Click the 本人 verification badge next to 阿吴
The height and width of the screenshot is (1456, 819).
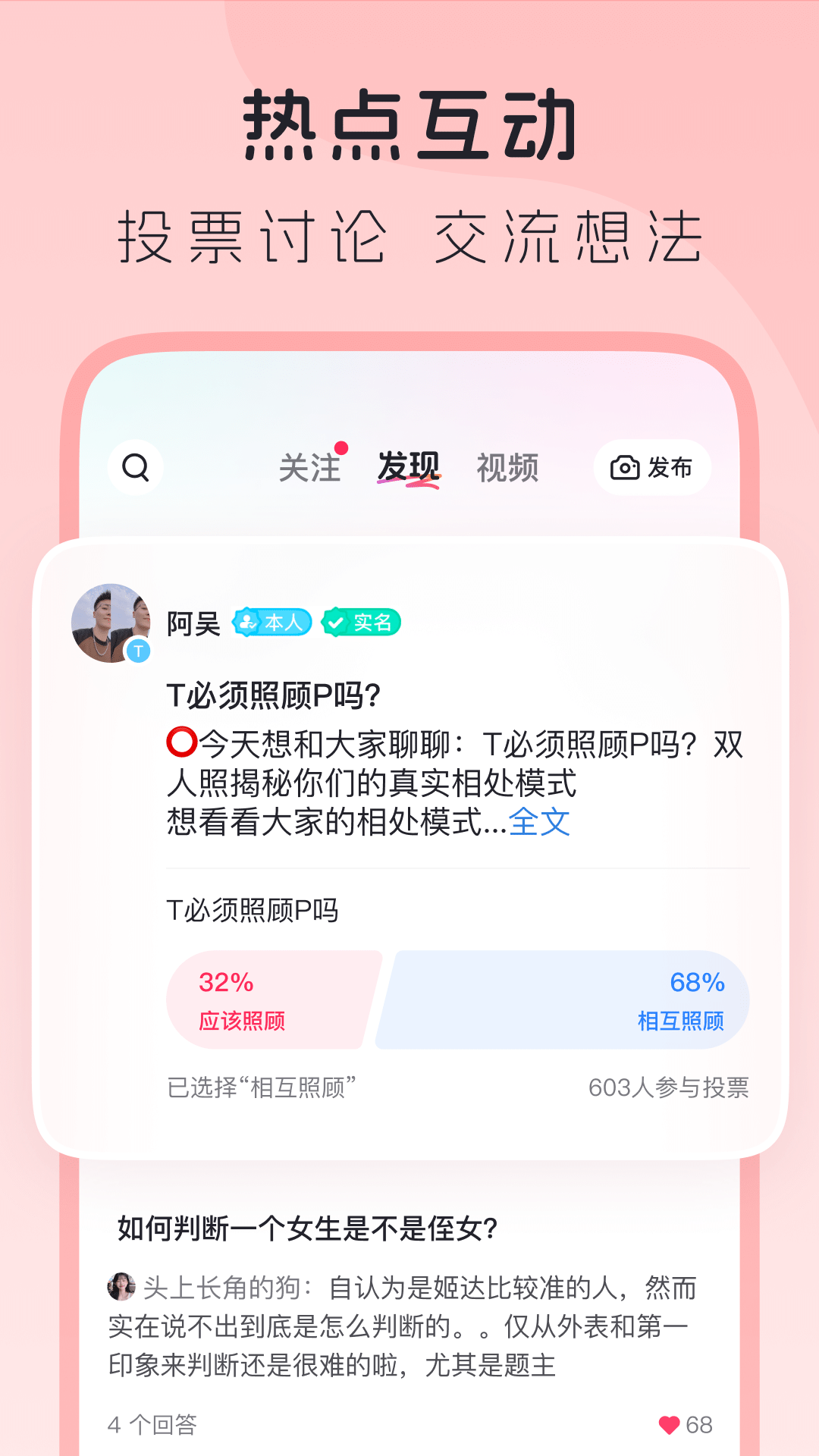coord(274,622)
